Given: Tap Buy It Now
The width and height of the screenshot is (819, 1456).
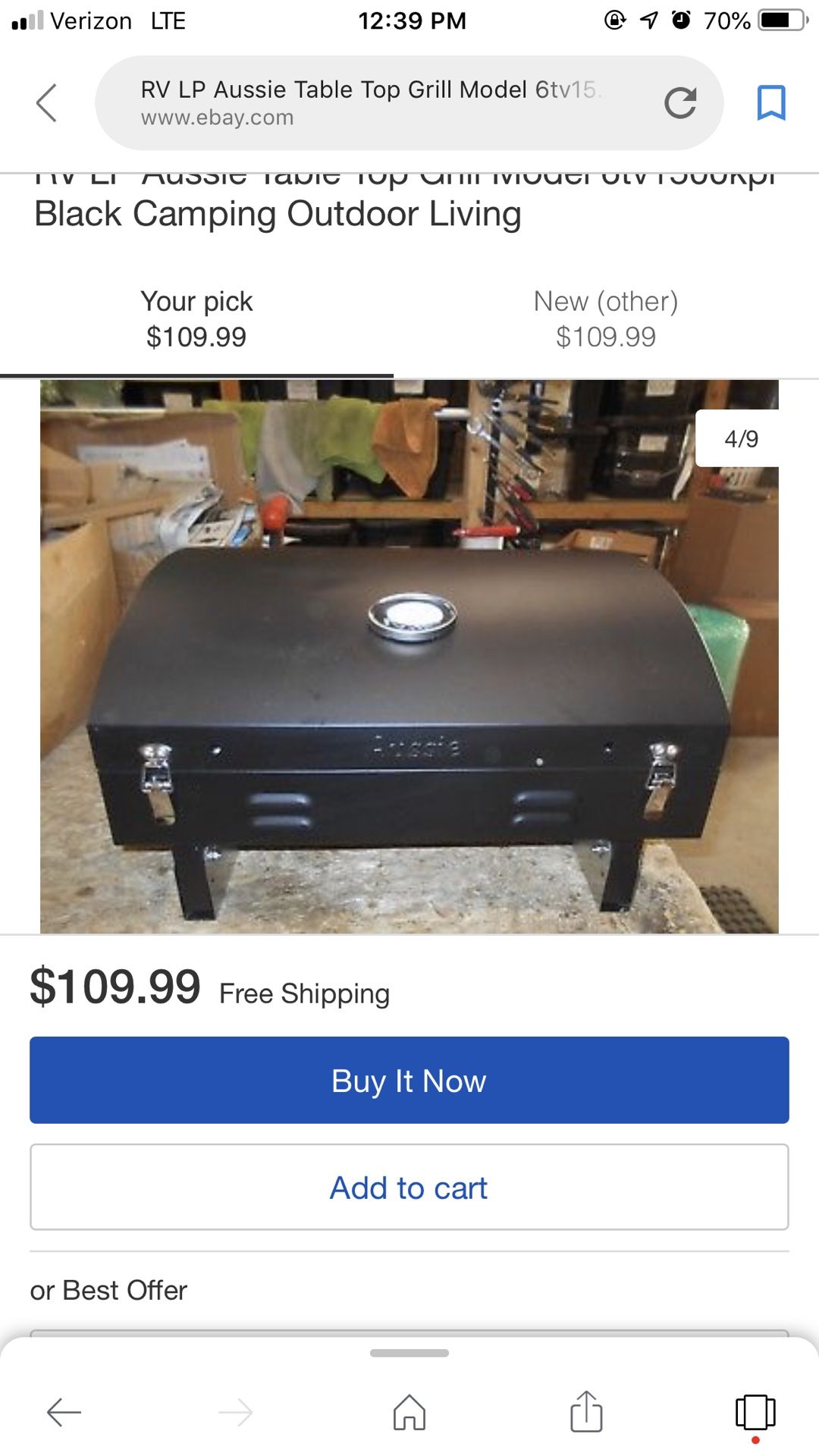Looking at the screenshot, I should pyautogui.click(x=409, y=1081).
